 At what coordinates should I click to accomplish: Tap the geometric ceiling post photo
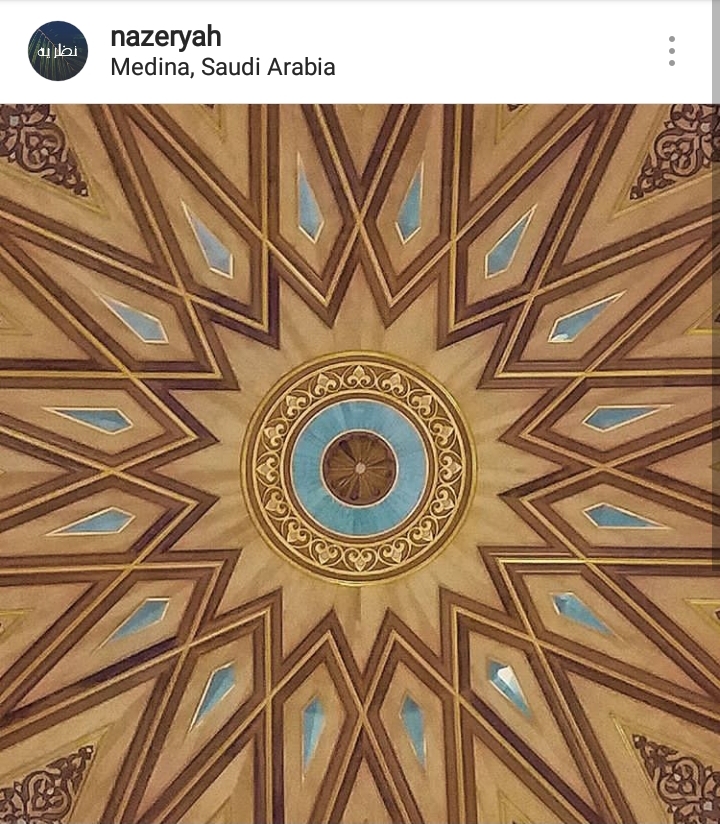[x=360, y=463]
